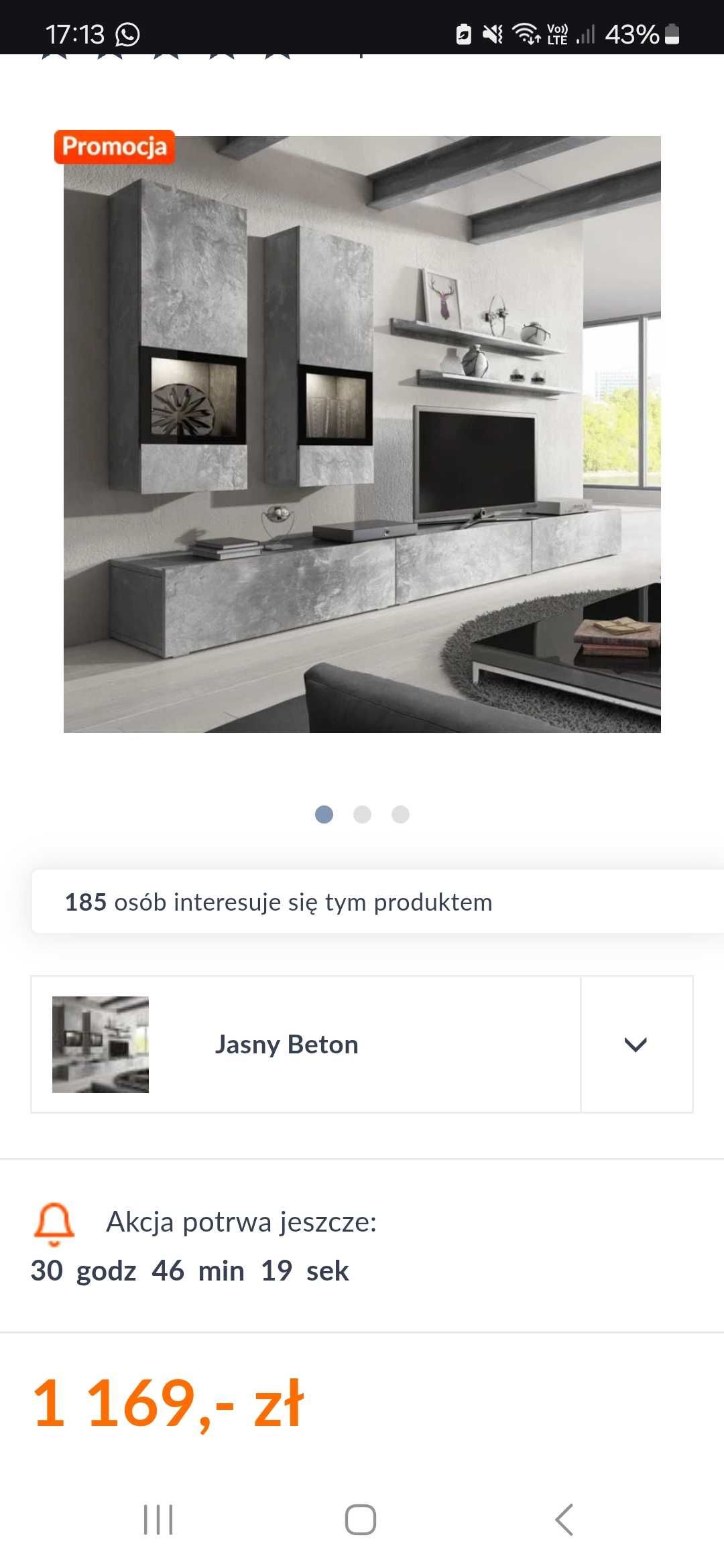The width and height of the screenshot is (724, 1568).
Task: Jump to the second product photo dot
Action: 362,814
